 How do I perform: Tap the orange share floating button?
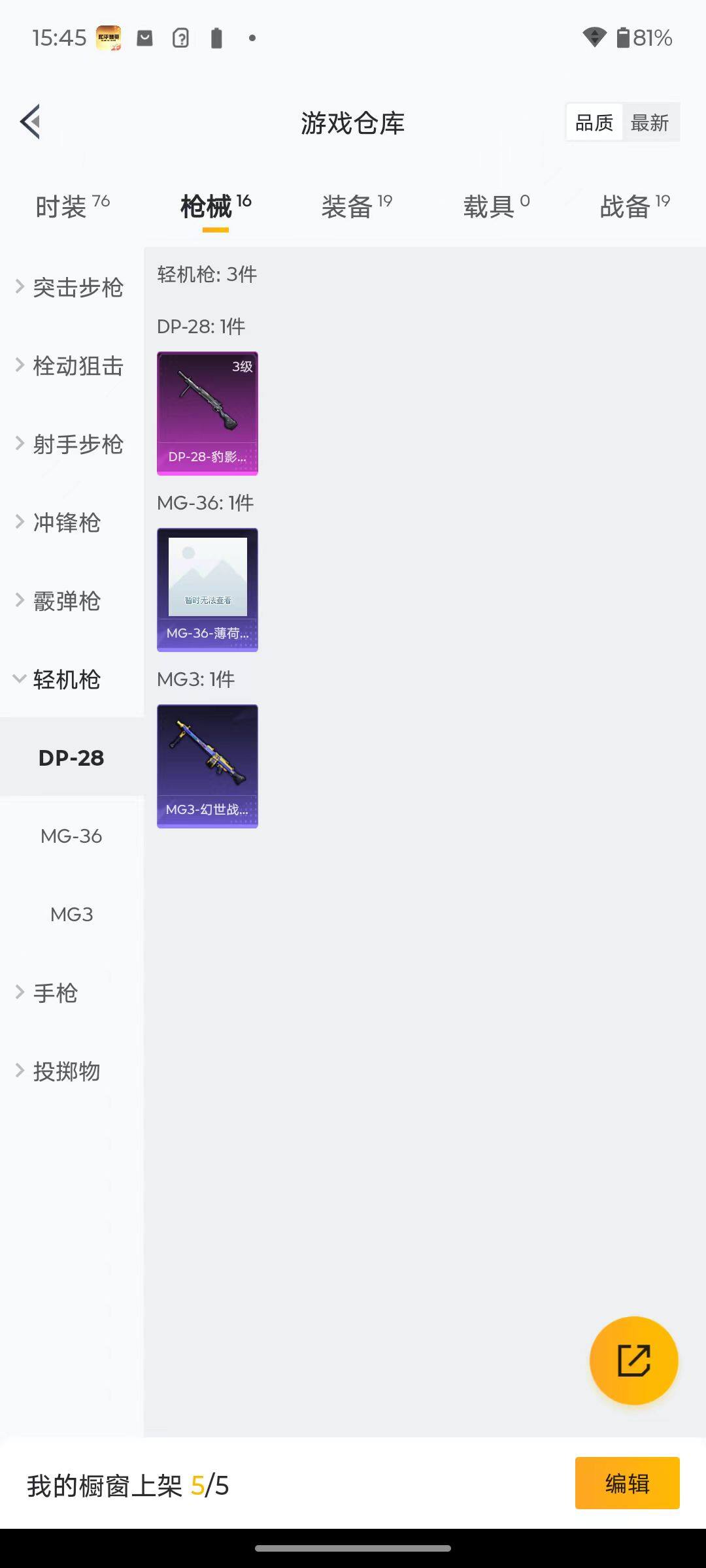point(633,1360)
